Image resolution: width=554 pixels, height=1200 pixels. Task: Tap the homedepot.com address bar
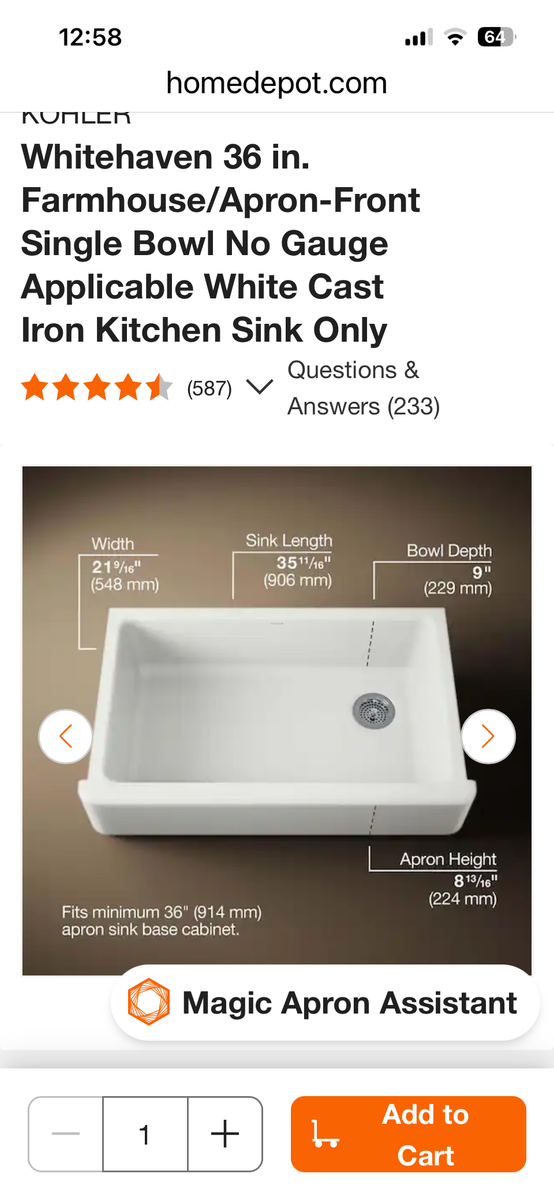pyautogui.click(x=277, y=82)
